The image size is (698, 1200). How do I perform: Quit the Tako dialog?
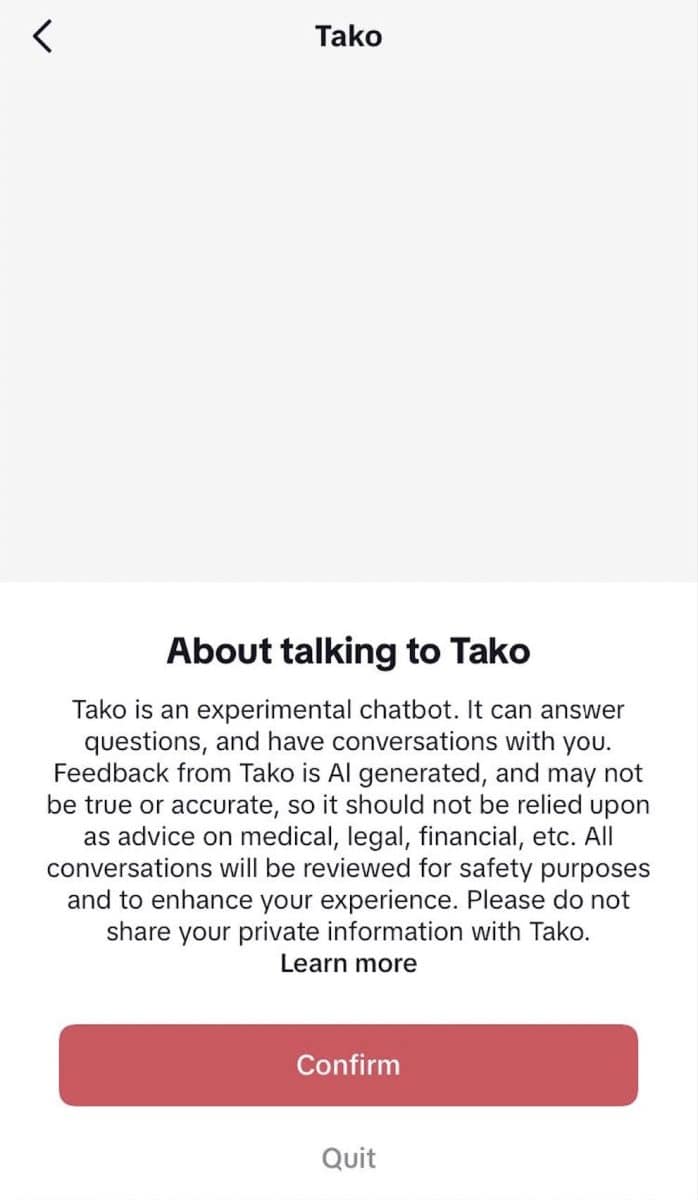pos(348,1158)
